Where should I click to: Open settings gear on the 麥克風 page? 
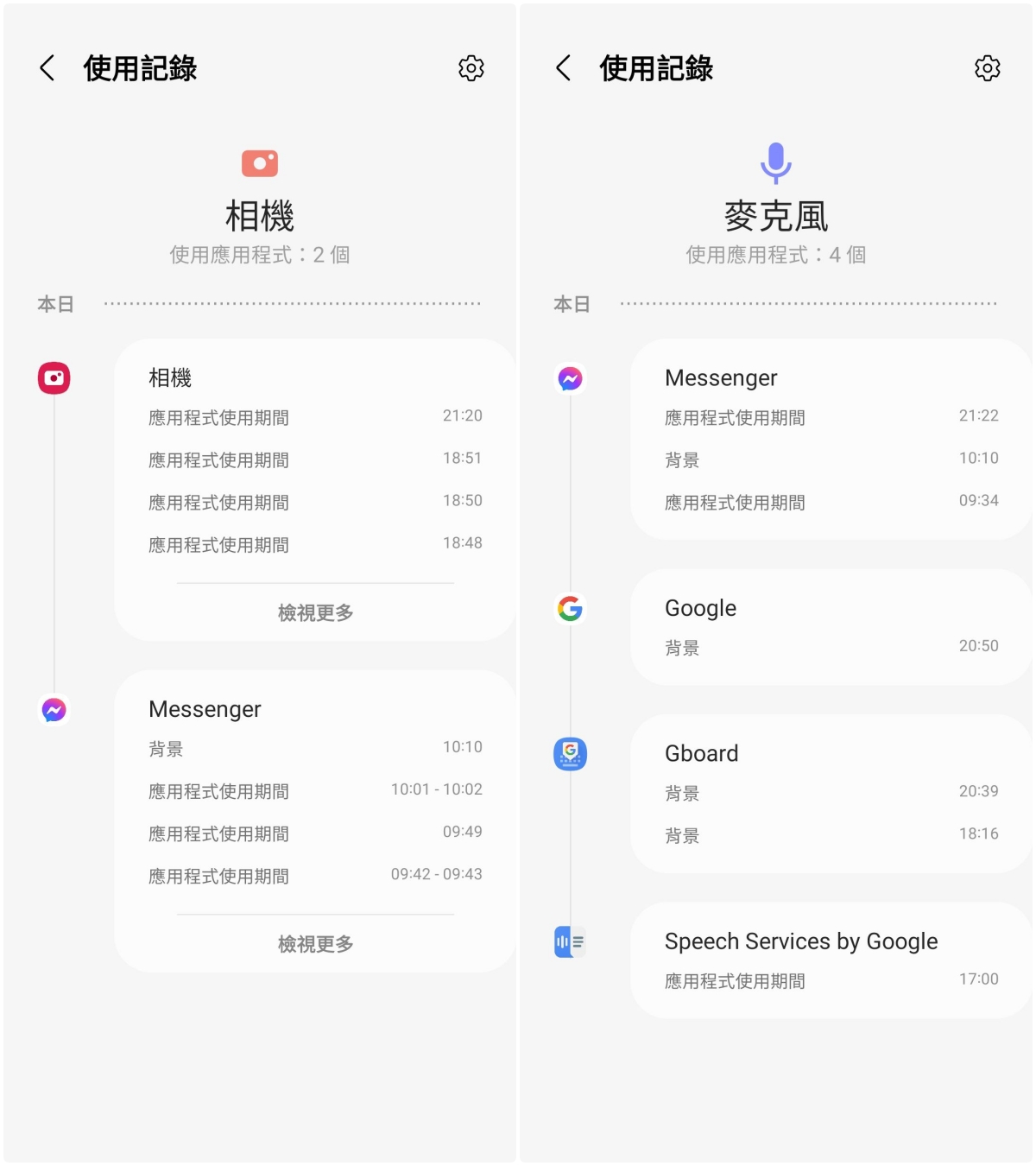pyautogui.click(x=988, y=68)
